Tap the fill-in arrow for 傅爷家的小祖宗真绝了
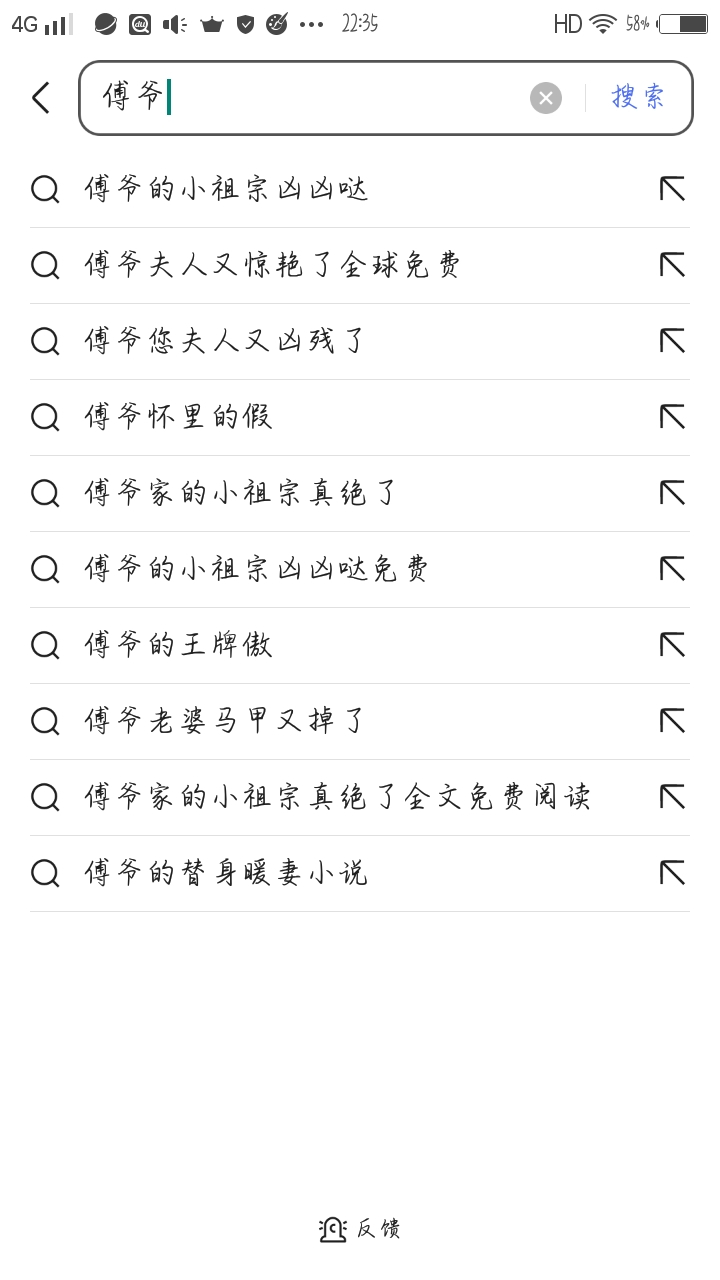720x1280 pixels. pos(671,493)
